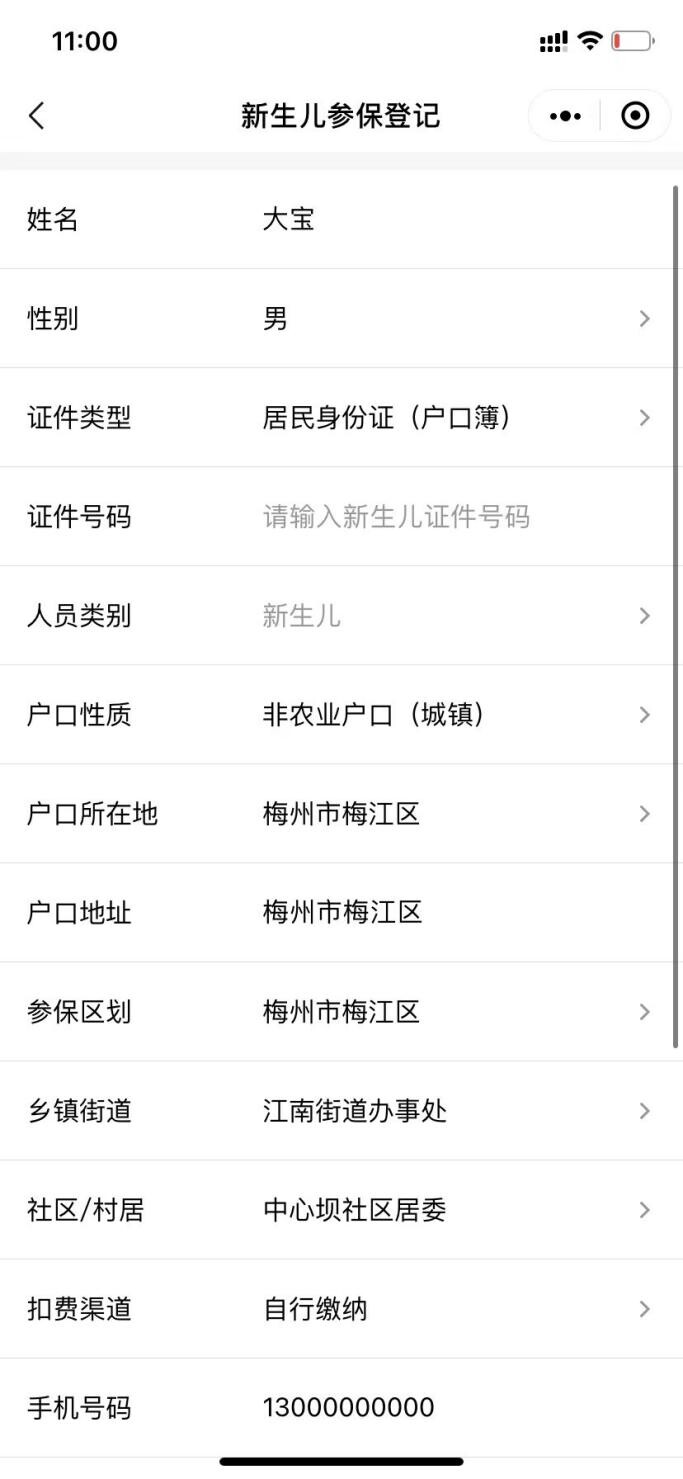Open the mini program more options menu
Screen dimensions: 683x1479
565,116
